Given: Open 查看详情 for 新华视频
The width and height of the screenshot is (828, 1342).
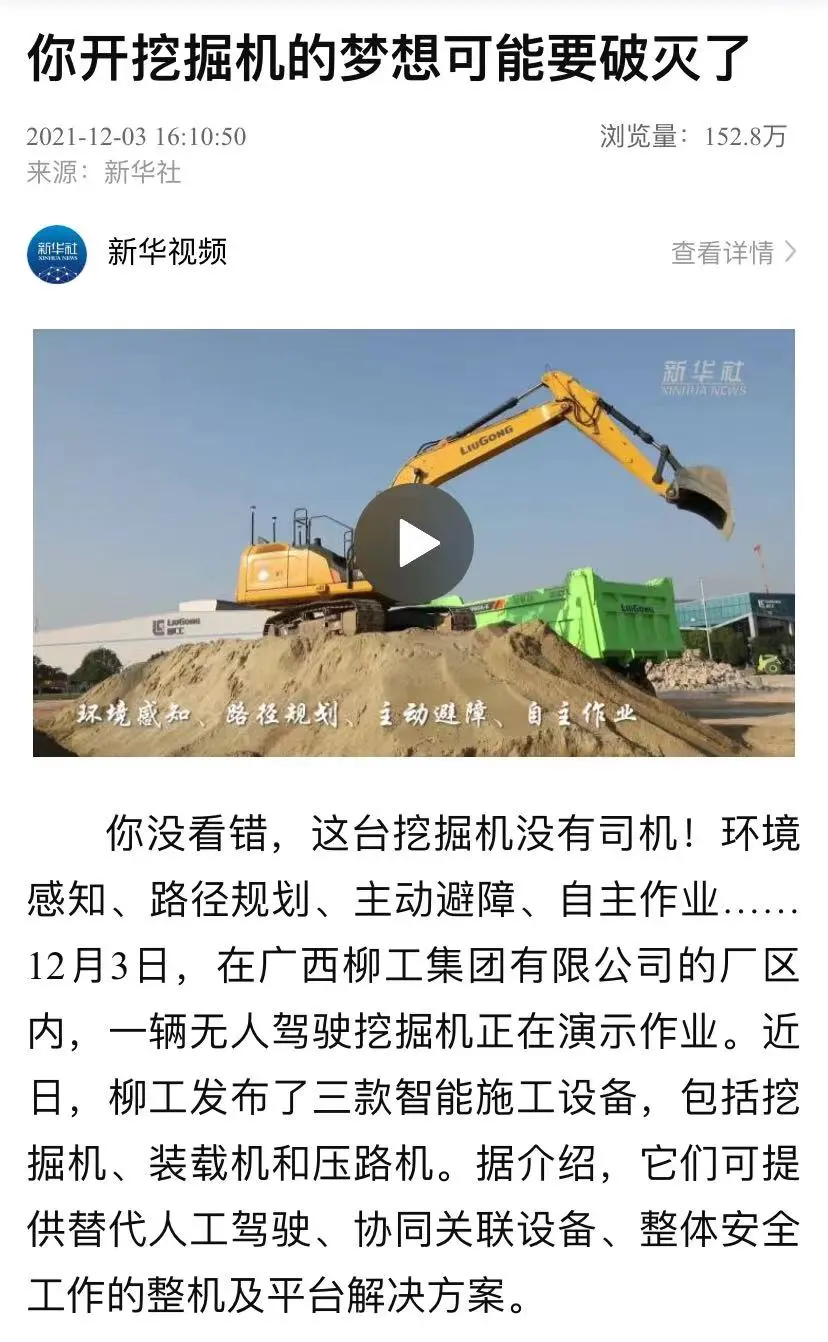Looking at the screenshot, I should click(x=732, y=252).
